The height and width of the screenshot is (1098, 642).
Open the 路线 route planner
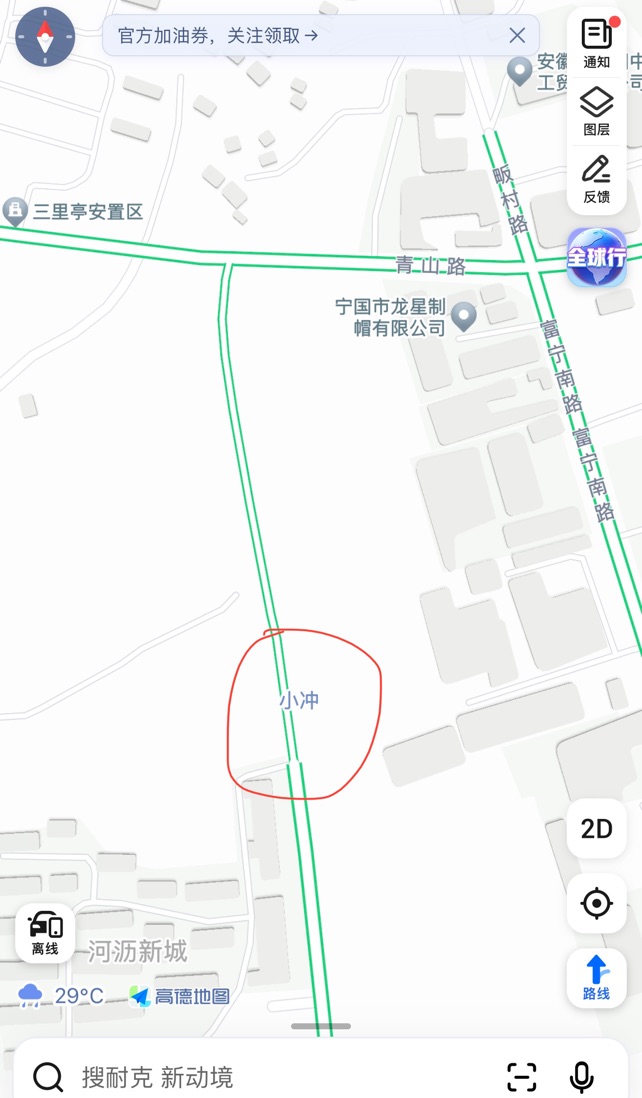point(596,978)
